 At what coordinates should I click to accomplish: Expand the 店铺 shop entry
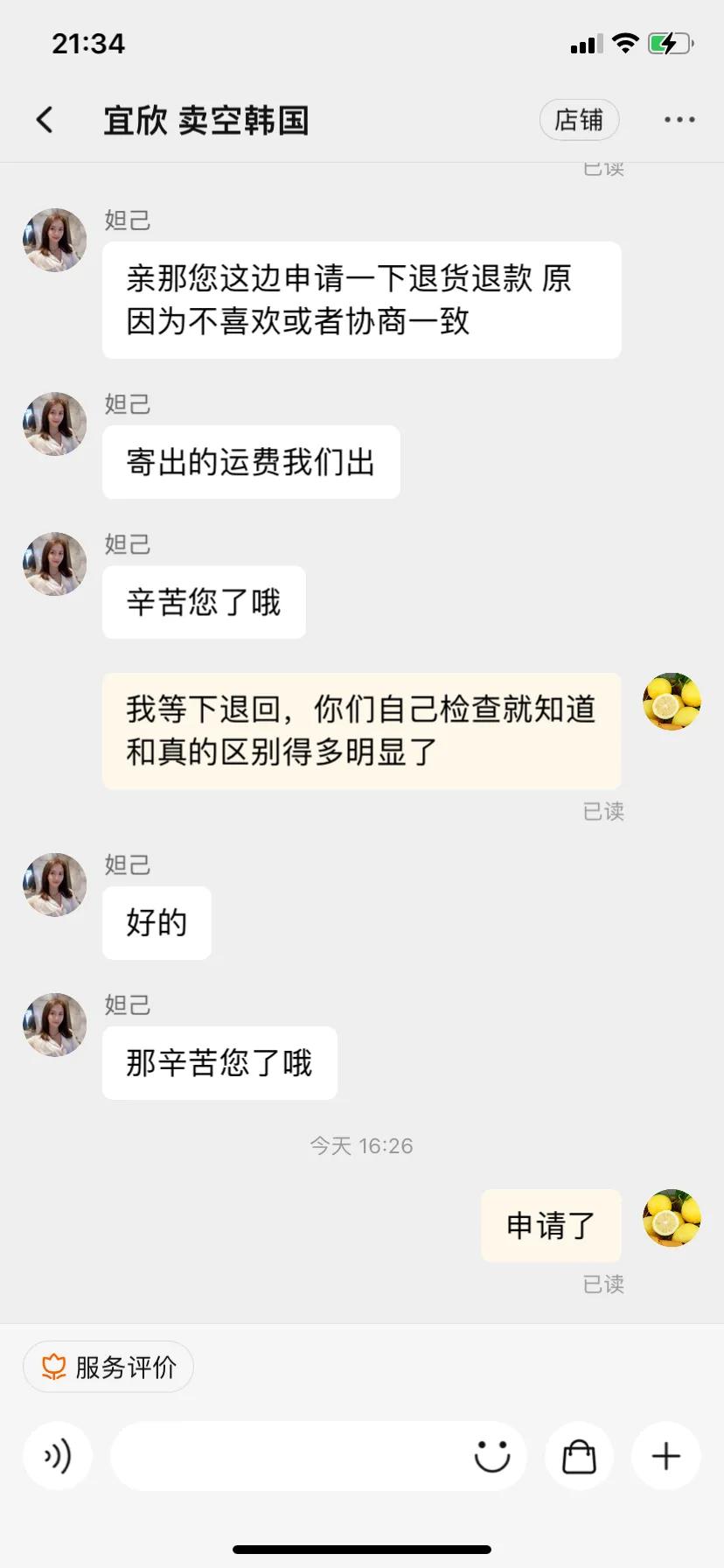point(579,120)
